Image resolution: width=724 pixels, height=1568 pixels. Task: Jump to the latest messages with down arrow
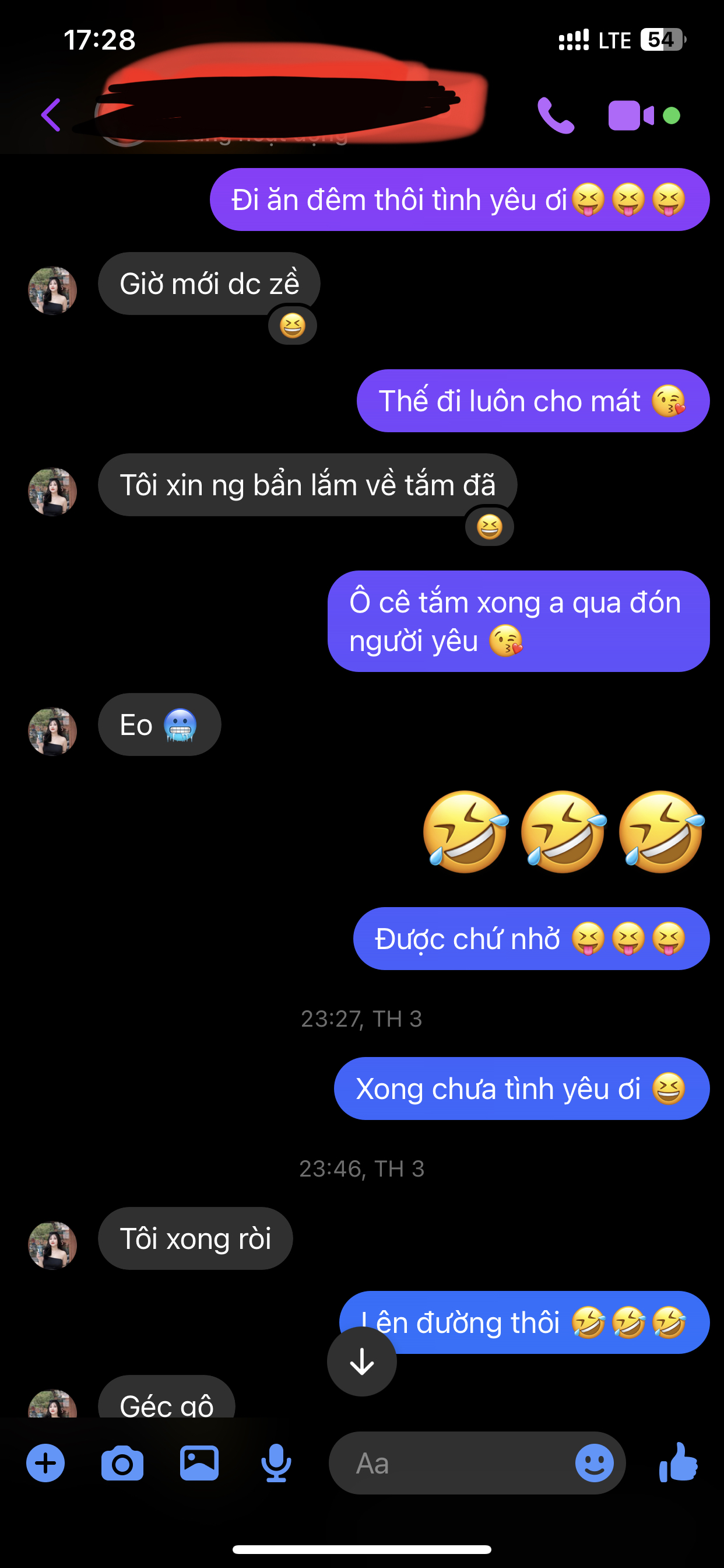click(362, 1361)
